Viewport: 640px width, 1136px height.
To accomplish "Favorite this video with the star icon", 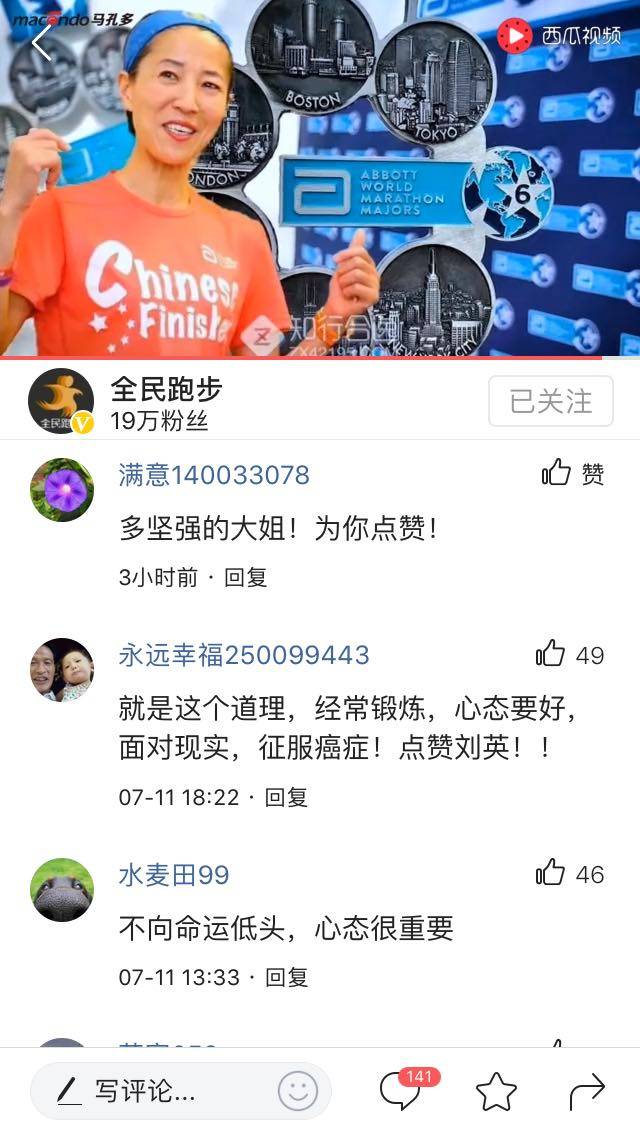I will (x=496, y=1091).
